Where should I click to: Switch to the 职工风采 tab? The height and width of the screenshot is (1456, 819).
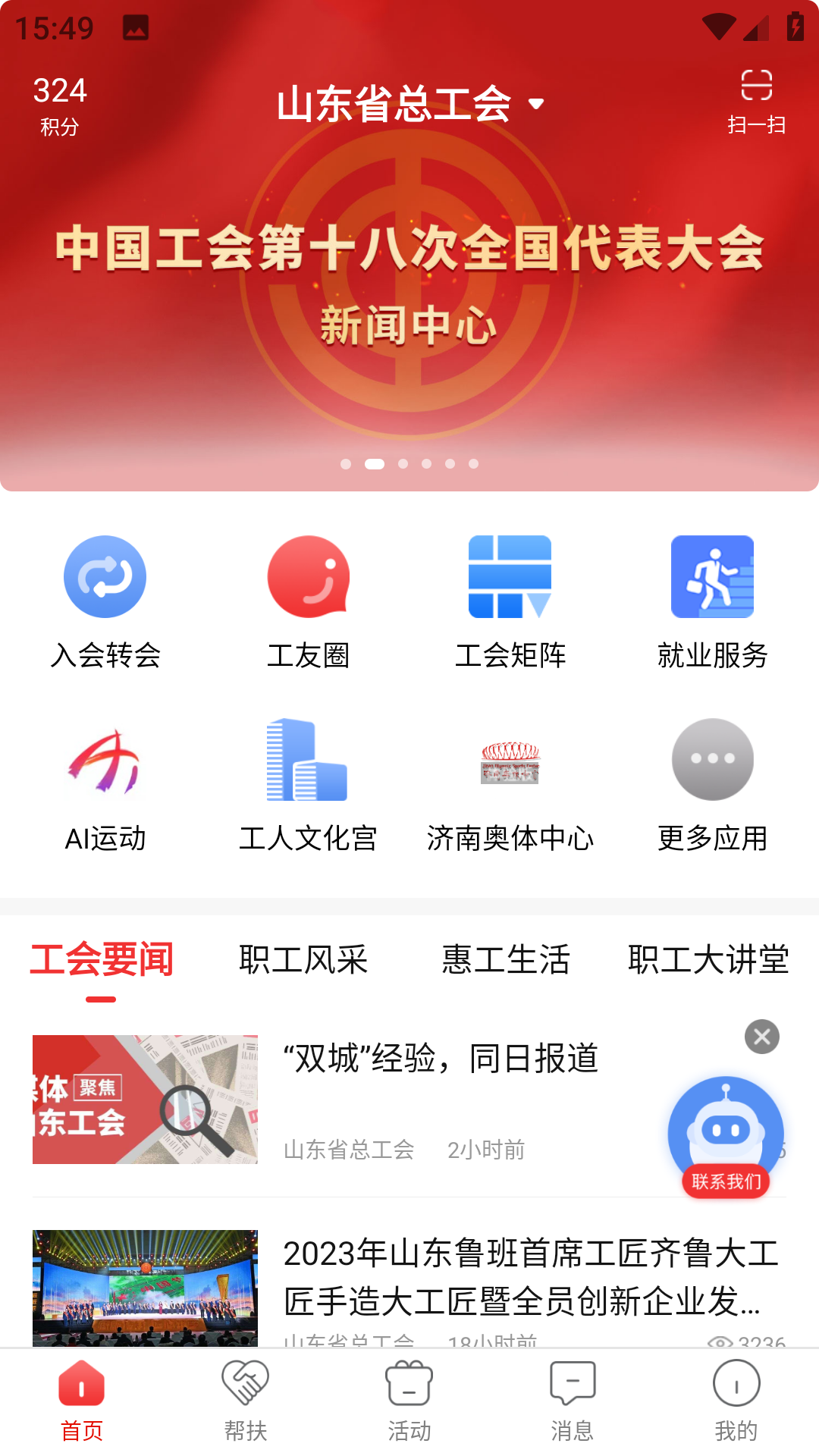[x=303, y=959]
